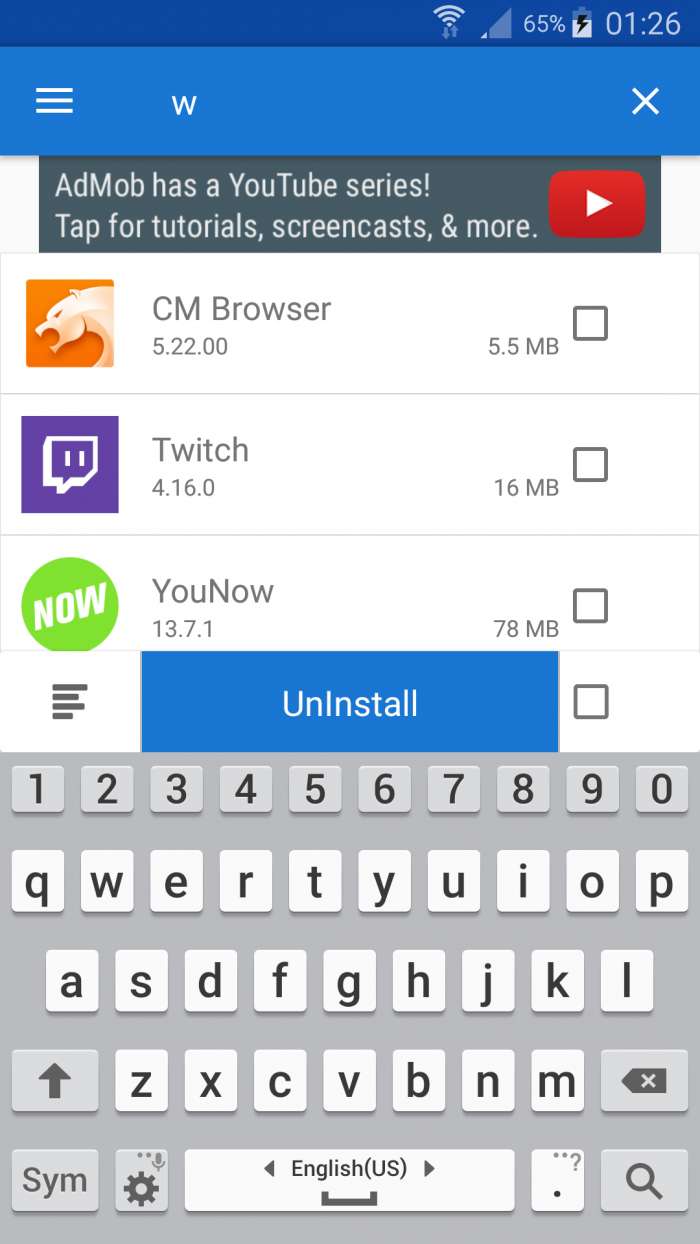Select the CM Browser checkbox
Image resolution: width=700 pixels, height=1244 pixels.
(x=590, y=323)
